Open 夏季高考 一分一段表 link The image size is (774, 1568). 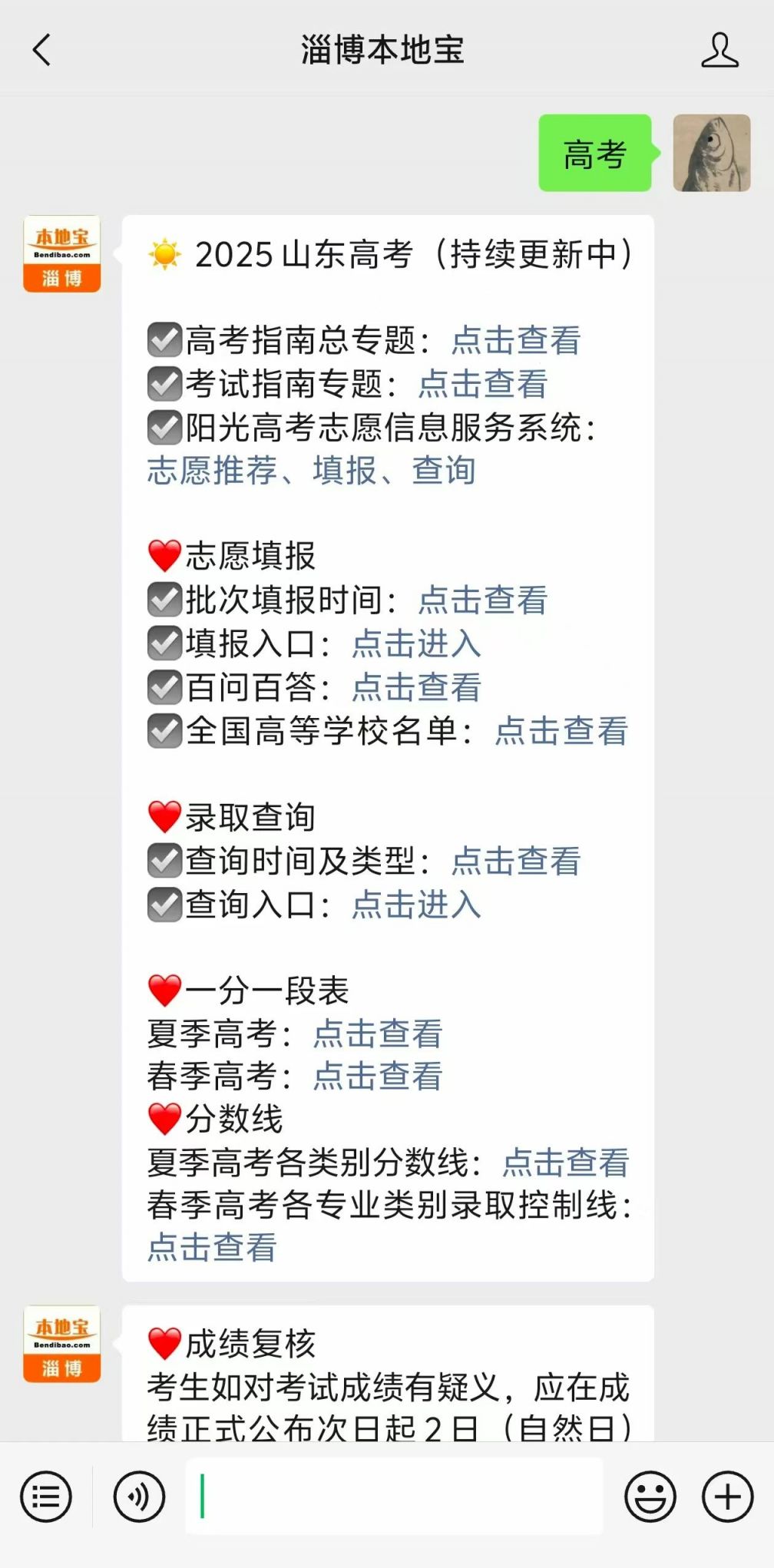click(x=378, y=1034)
